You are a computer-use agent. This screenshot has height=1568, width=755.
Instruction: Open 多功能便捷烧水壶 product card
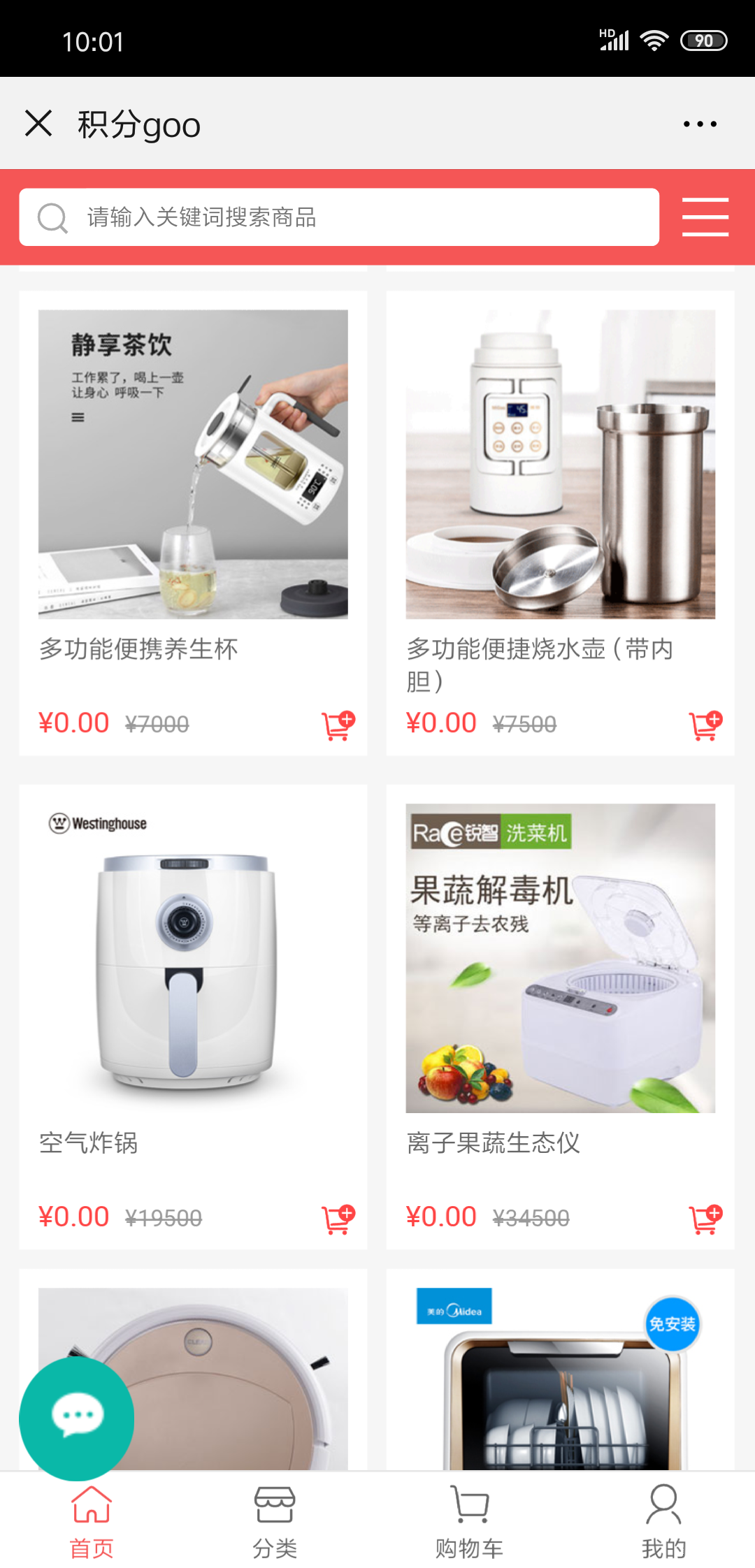(x=560, y=465)
